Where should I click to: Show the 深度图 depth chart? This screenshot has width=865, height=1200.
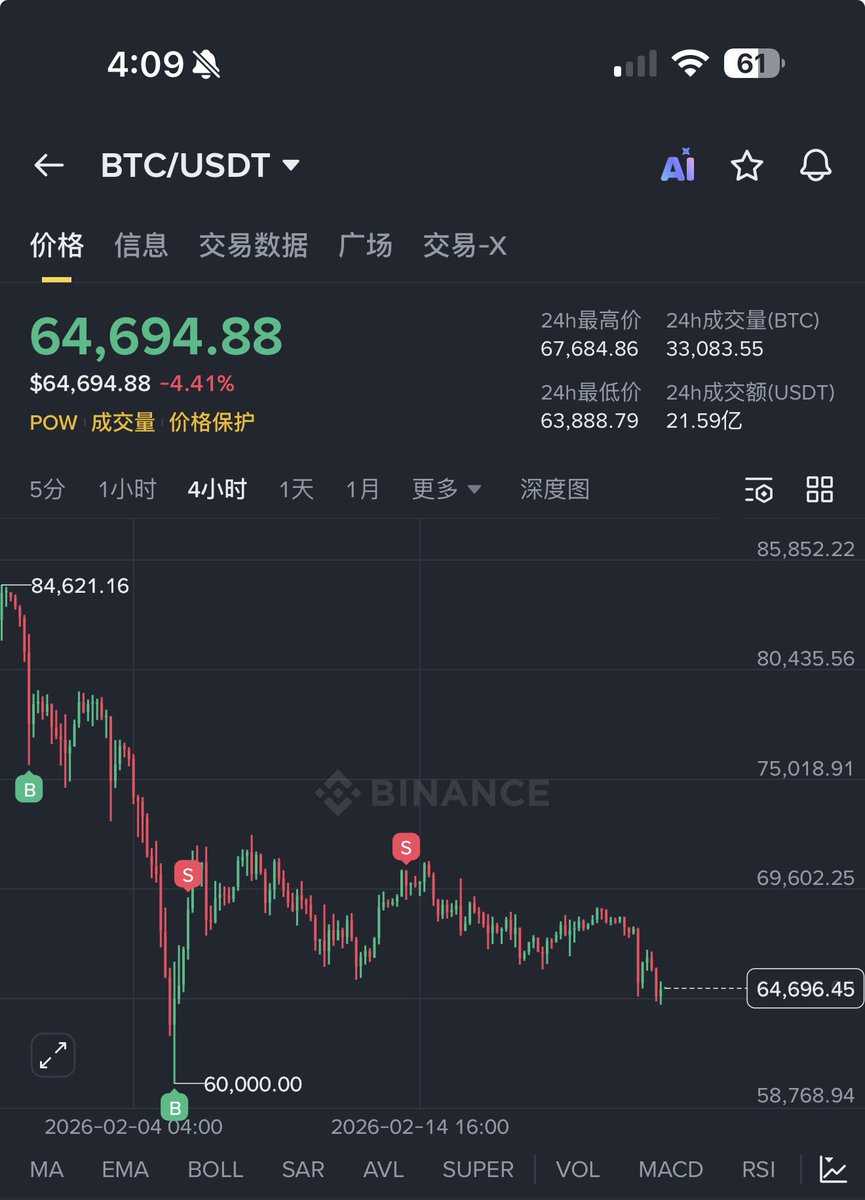555,489
